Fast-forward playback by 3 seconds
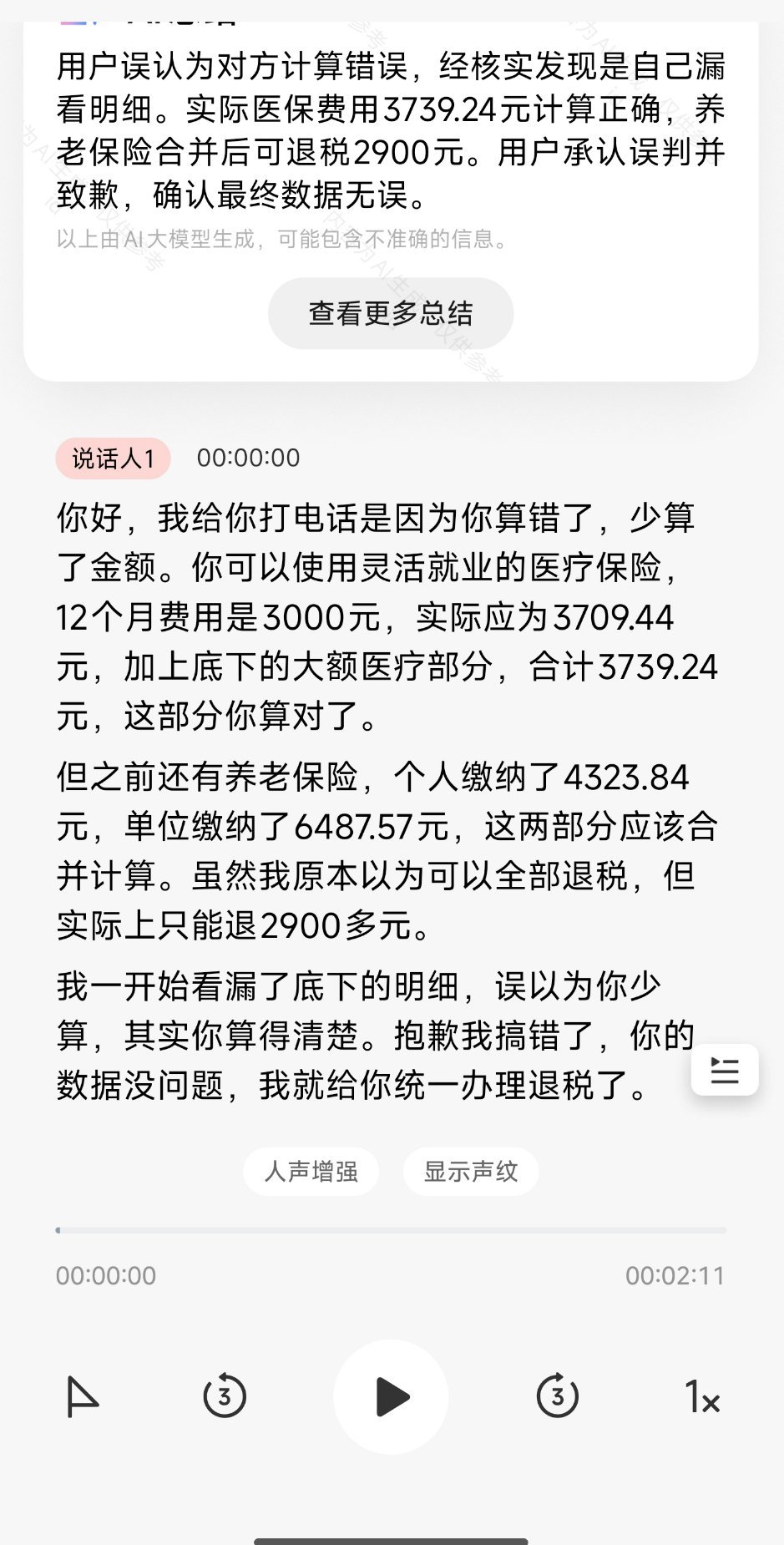784x1545 pixels. pos(558,1396)
